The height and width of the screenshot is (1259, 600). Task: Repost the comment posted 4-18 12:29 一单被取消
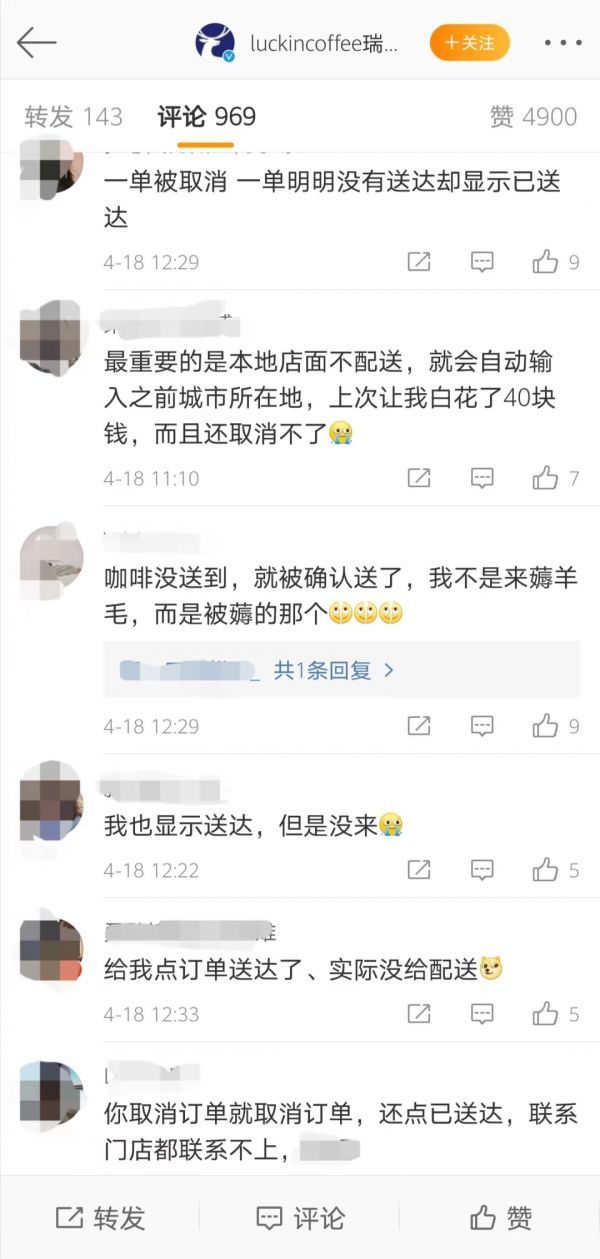[419, 262]
